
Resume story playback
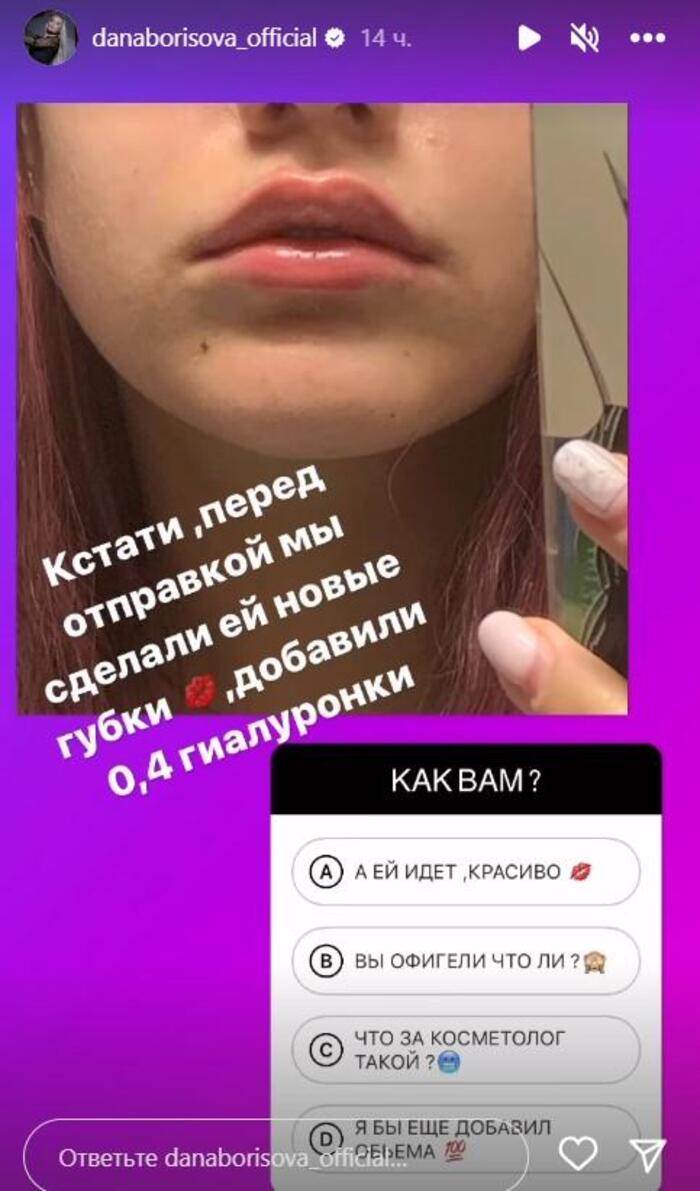pyautogui.click(x=529, y=39)
